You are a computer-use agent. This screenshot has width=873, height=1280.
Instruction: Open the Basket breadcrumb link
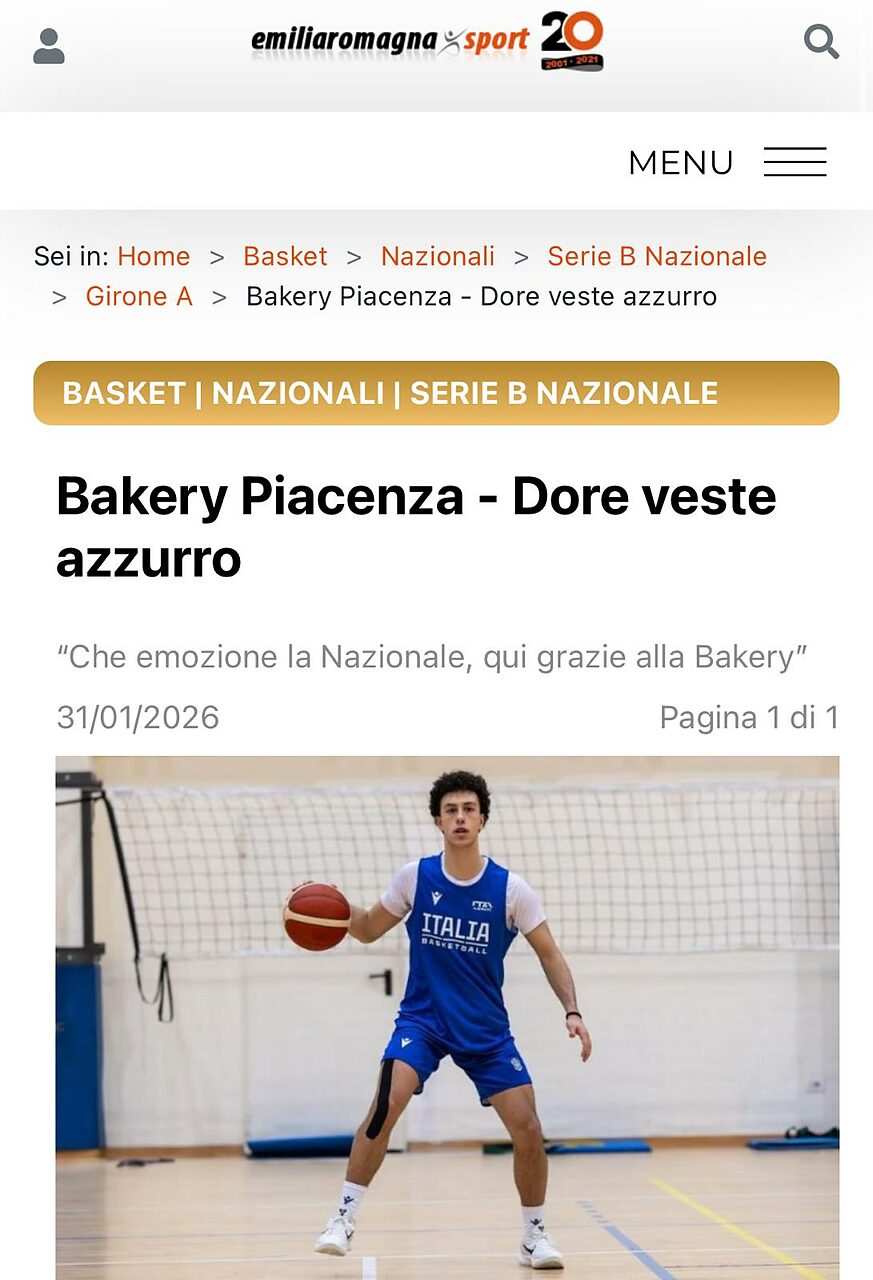[285, 256]
